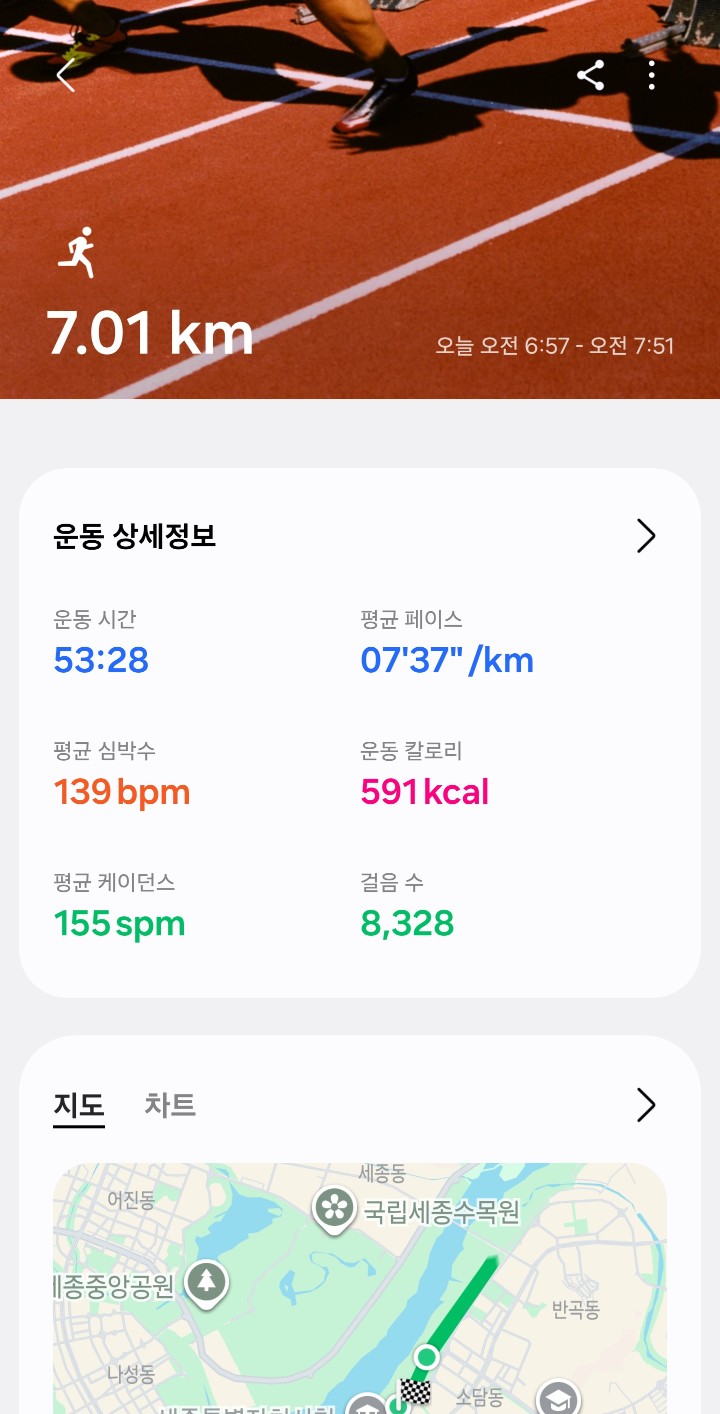Open the three-dot overflow menu

(x=652, y=75)
